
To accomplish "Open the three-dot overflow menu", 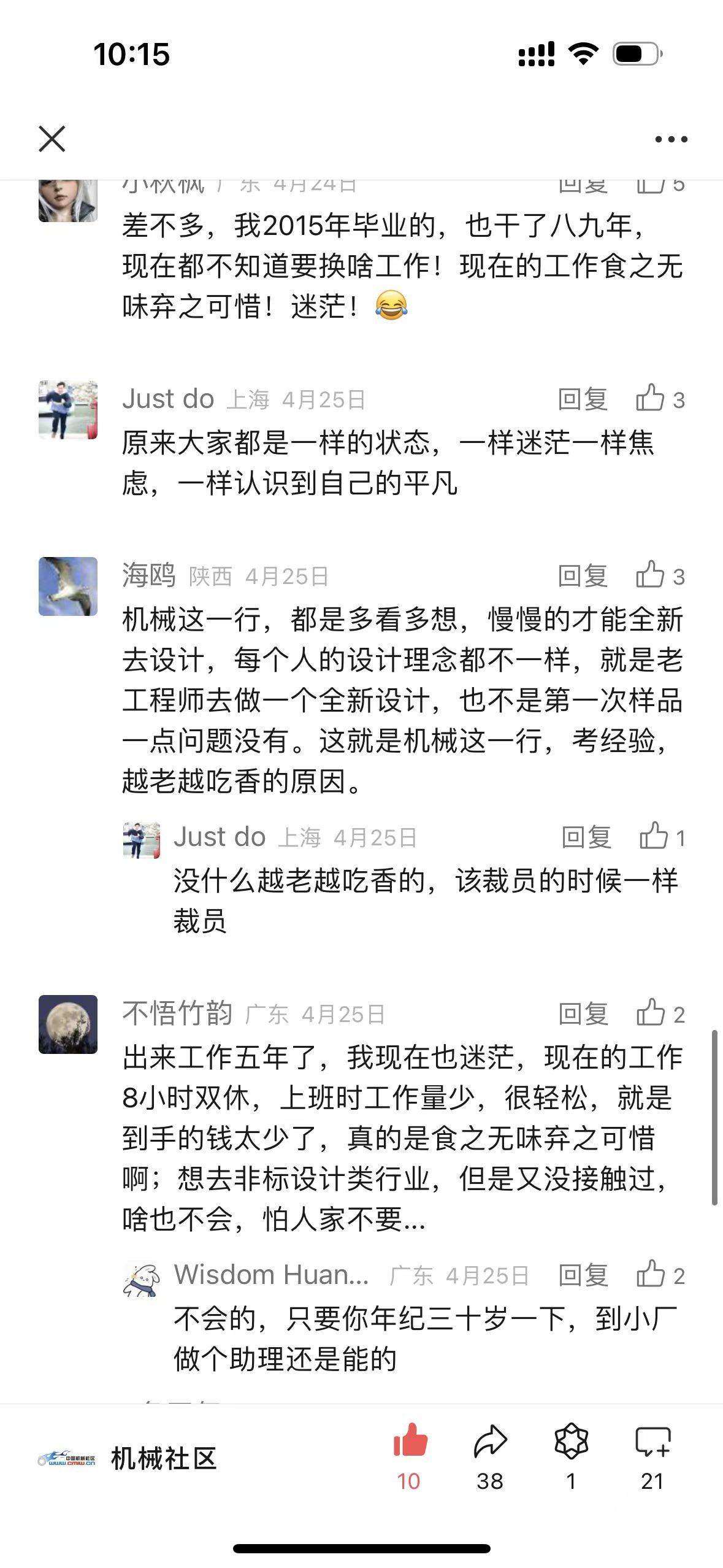I will point(671,139).
